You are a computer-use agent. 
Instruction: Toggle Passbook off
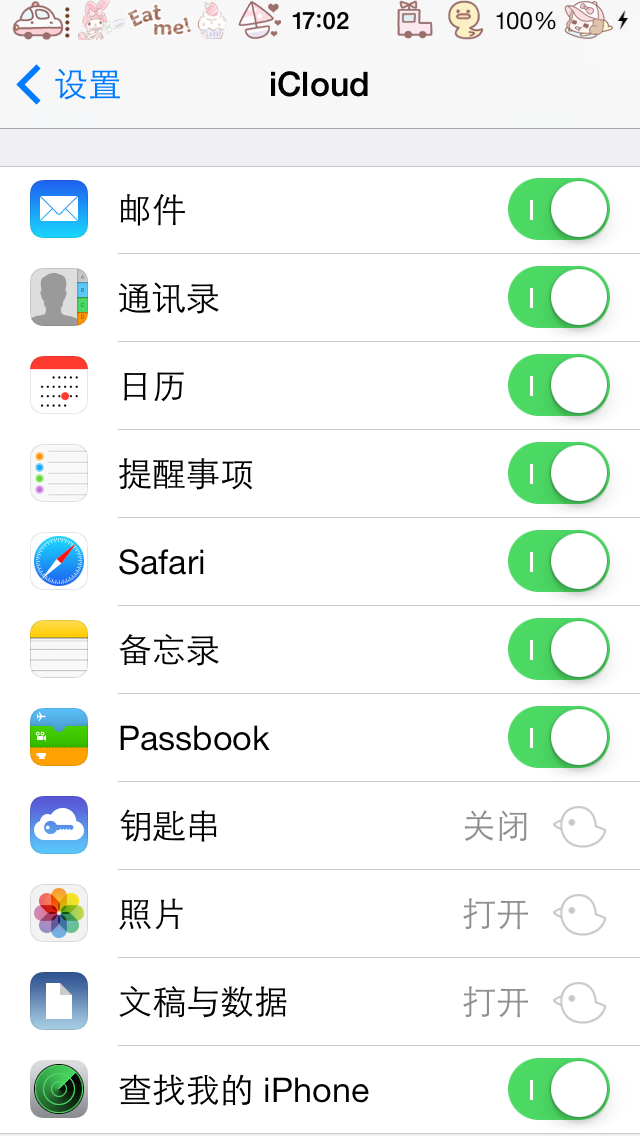pos(558,738)
